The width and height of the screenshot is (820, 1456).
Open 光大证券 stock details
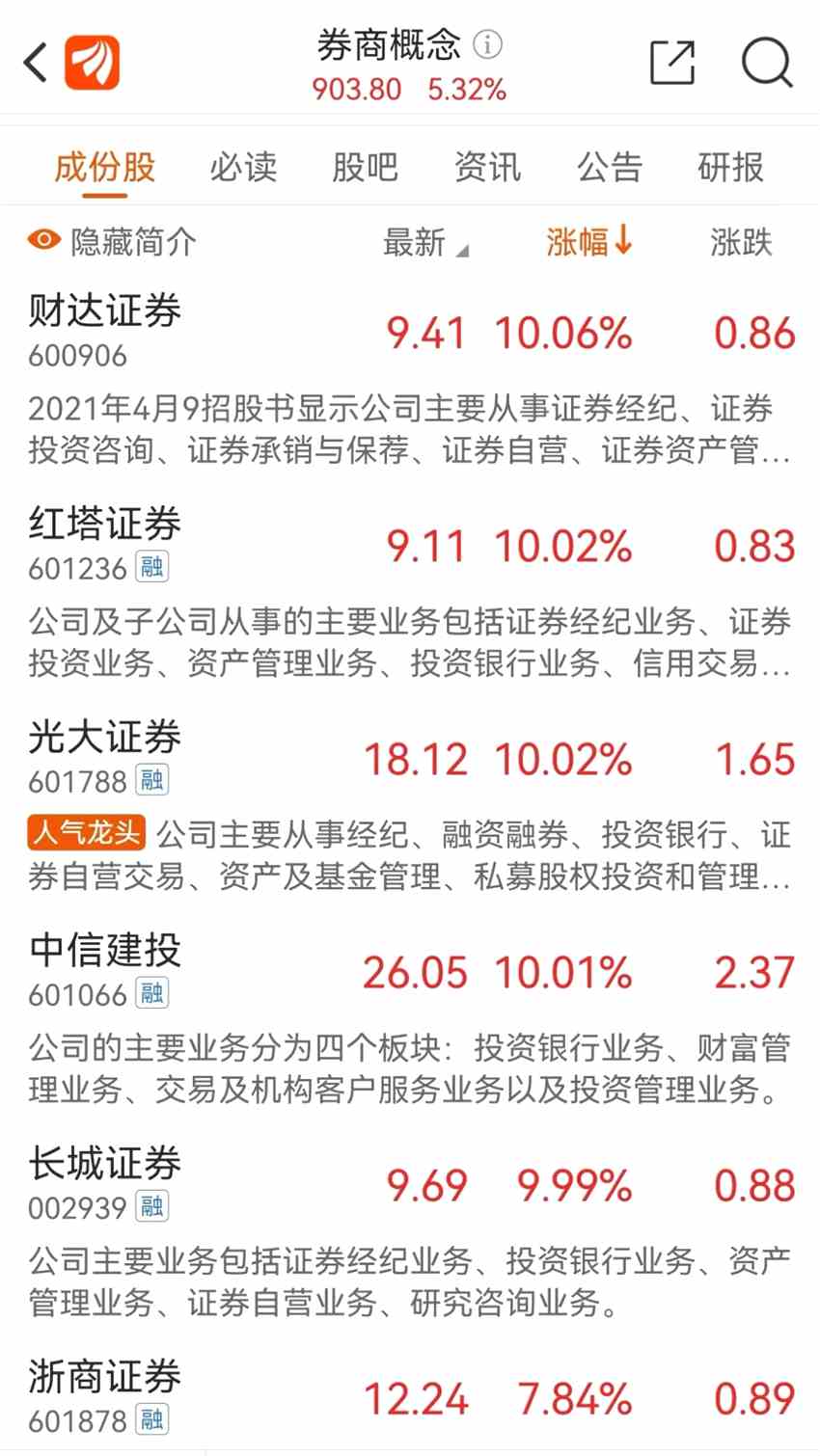click(x=104, y=738)
